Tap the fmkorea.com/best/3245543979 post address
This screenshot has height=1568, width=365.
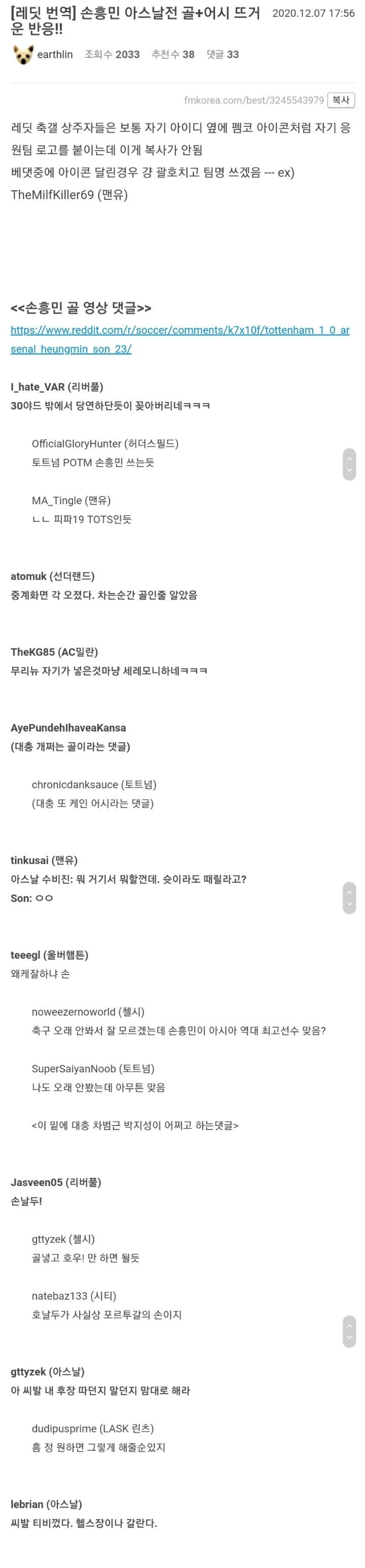(x=253, y=100)
